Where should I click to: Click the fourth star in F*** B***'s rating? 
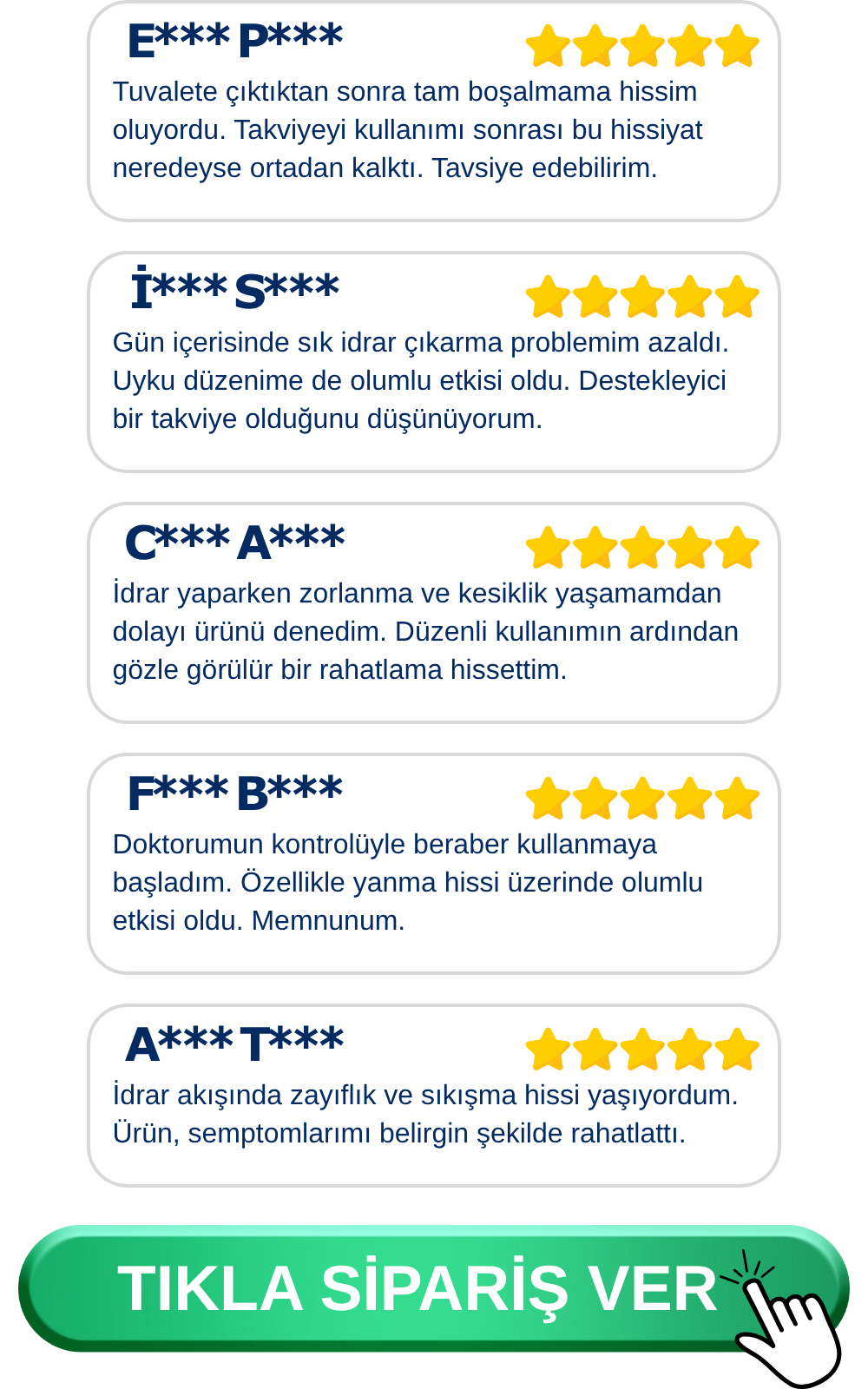[689, 796]
